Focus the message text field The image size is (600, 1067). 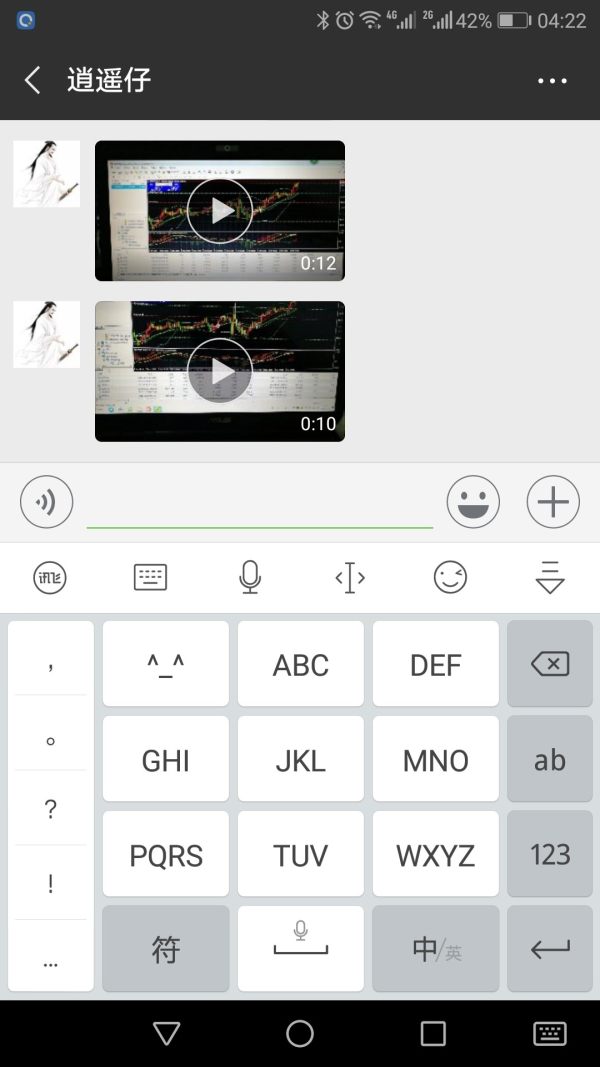pyautogui.click(x=260, y=503)
